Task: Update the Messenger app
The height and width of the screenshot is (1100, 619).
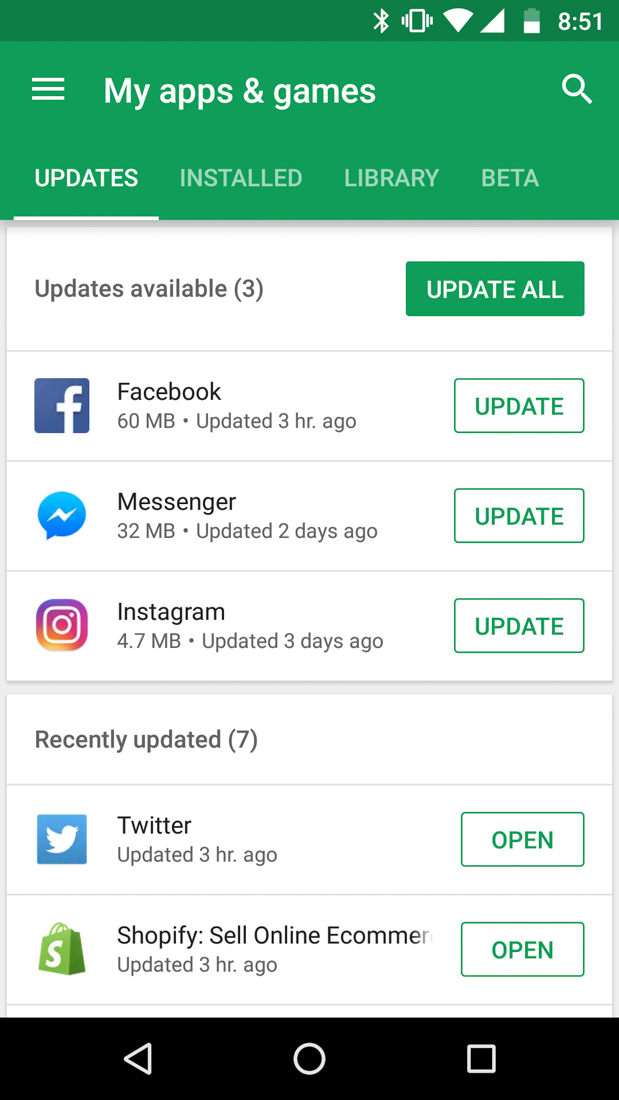Action: click(518, 516)
